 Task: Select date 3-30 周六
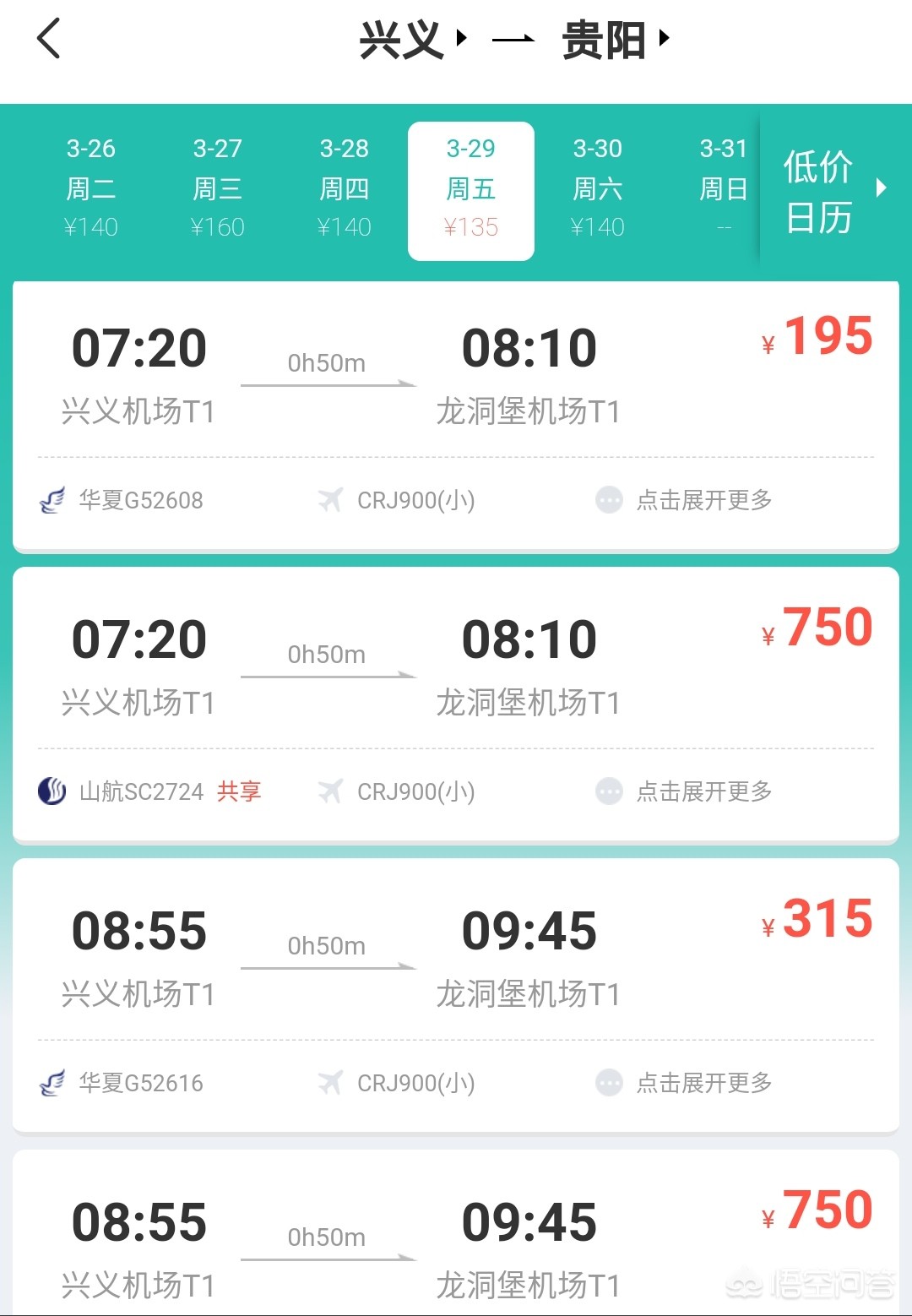click(x=598, y=188)
